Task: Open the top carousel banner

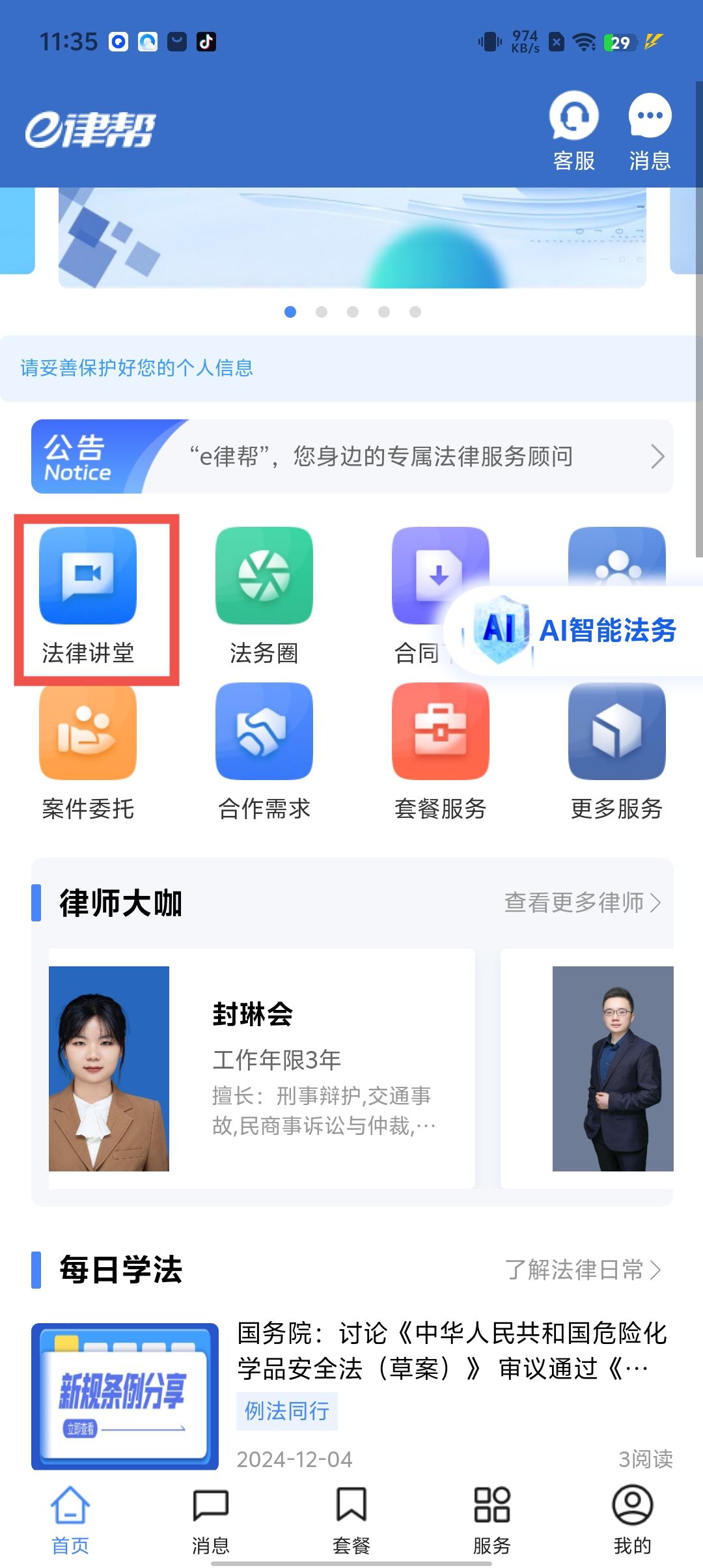Action: click(x=351, y=238)
